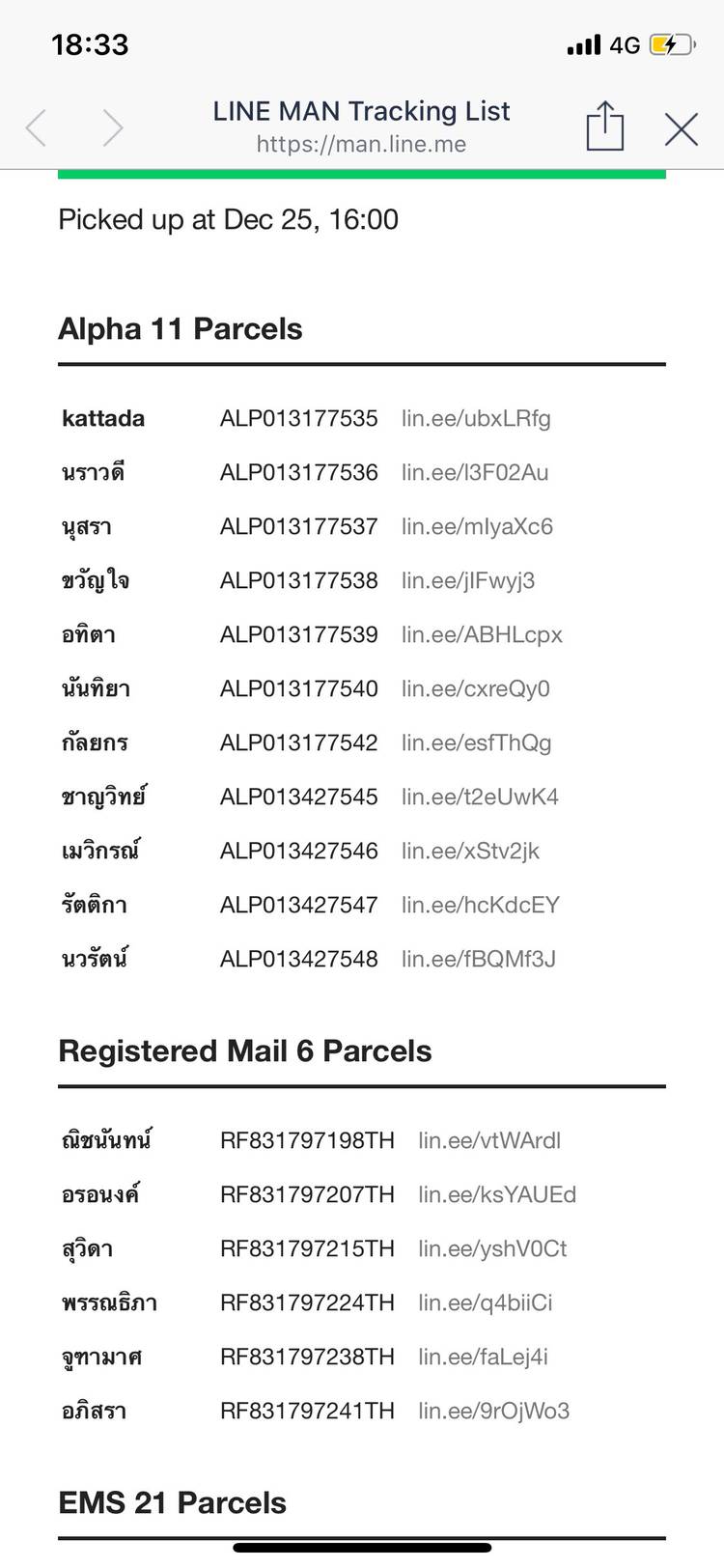Open link lin.ee/9rOjWo3 for RF831797241TH

point(493,1411)
